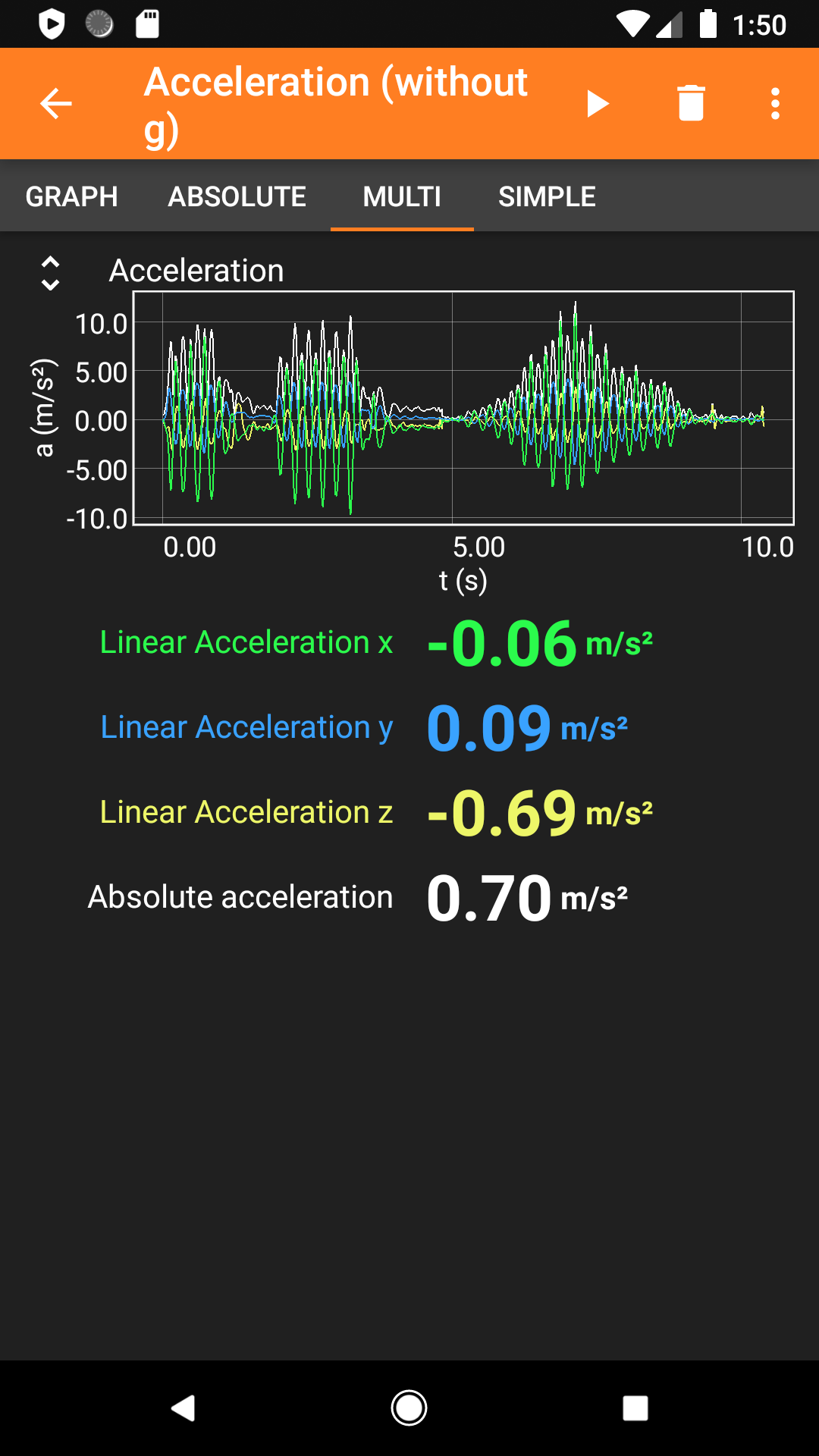Open the overflow menu
This screenshot has height=1456, width=819.
pos(775,104)
